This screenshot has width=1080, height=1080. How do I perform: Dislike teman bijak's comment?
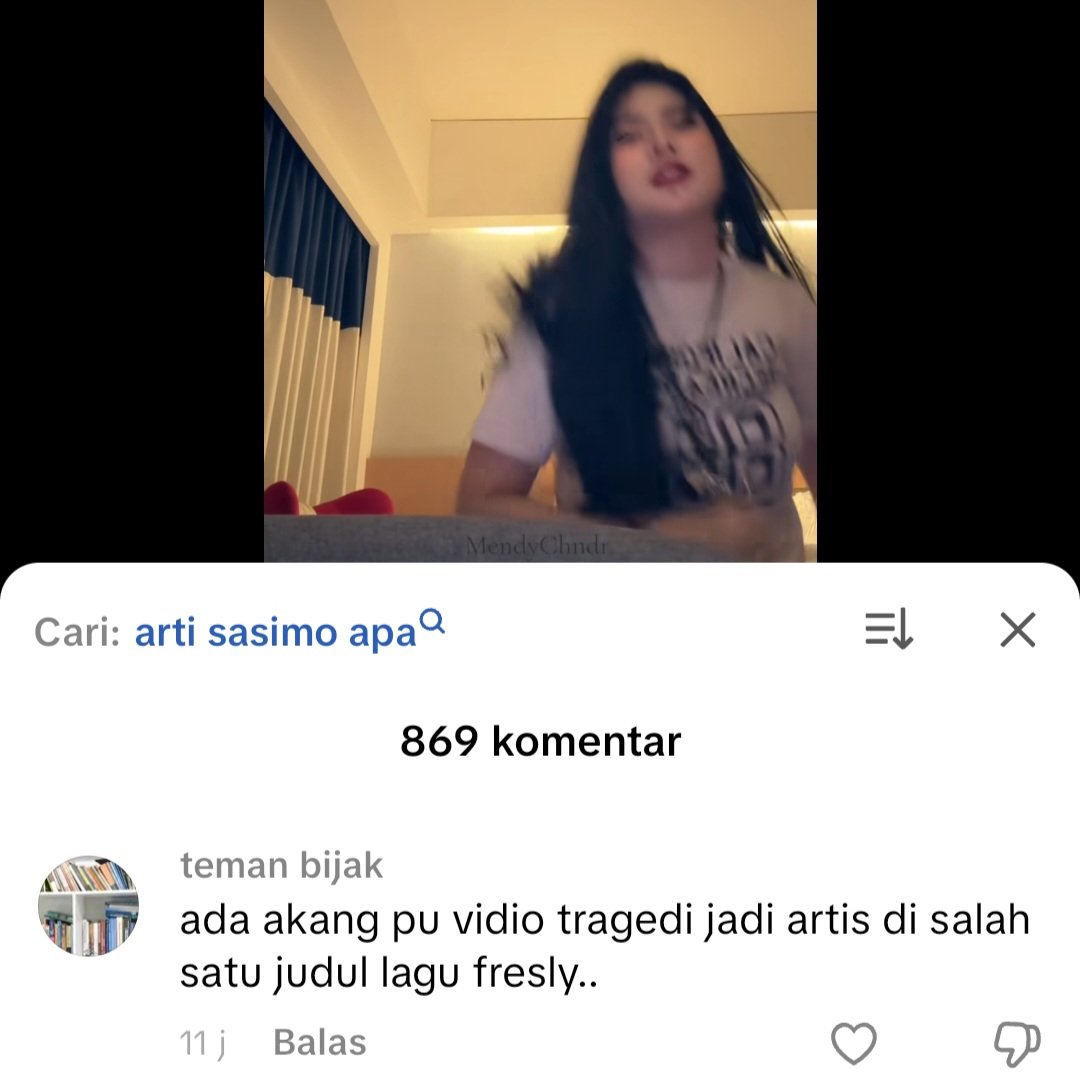click(x=1016, y=1044)
